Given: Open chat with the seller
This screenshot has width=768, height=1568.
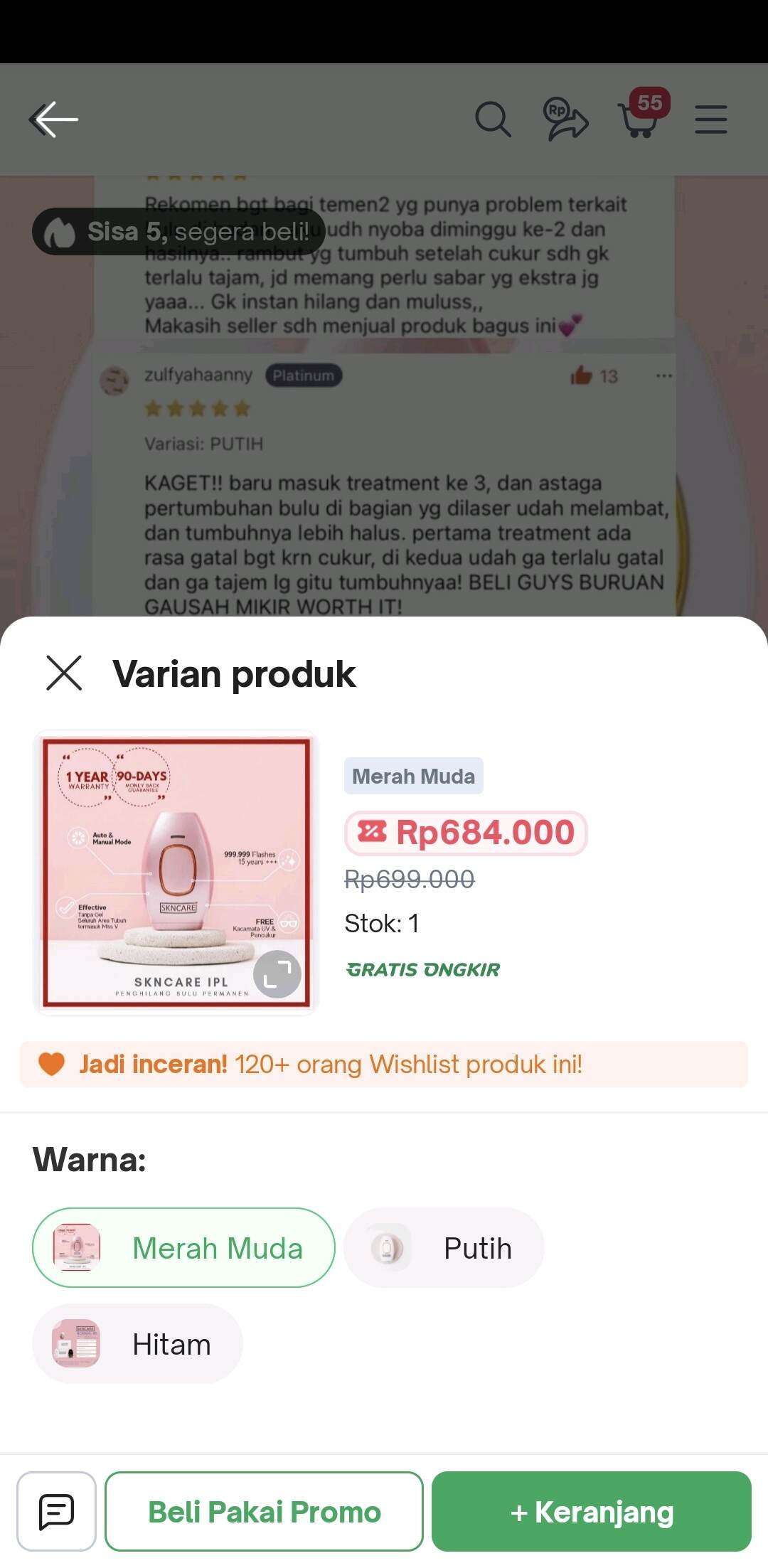Looking at the screenshot, I should [x=57, y=1511].
